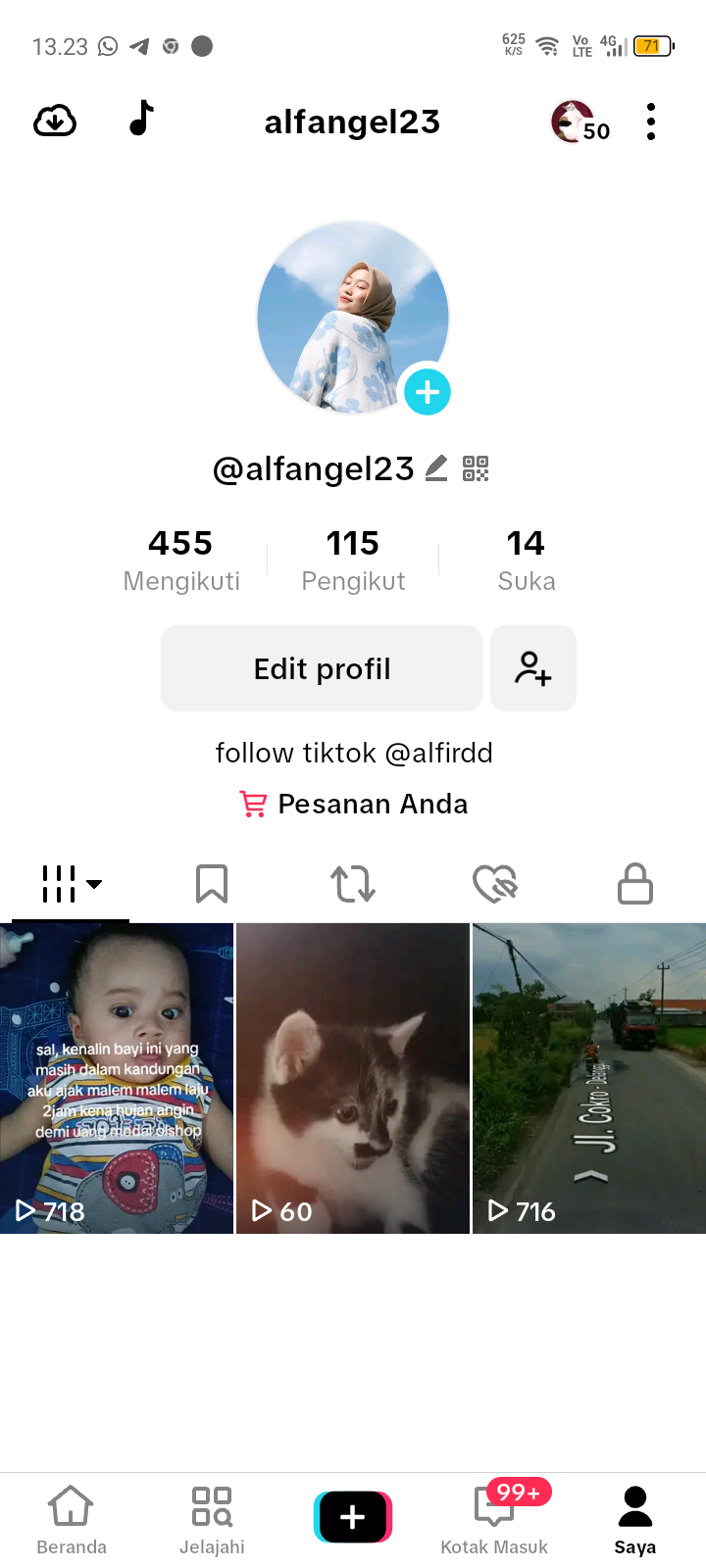Image resolution: width=706 pixels, height=1568 pixels.
Task: Tap the Edit profil button
Action: coord(322,668)
